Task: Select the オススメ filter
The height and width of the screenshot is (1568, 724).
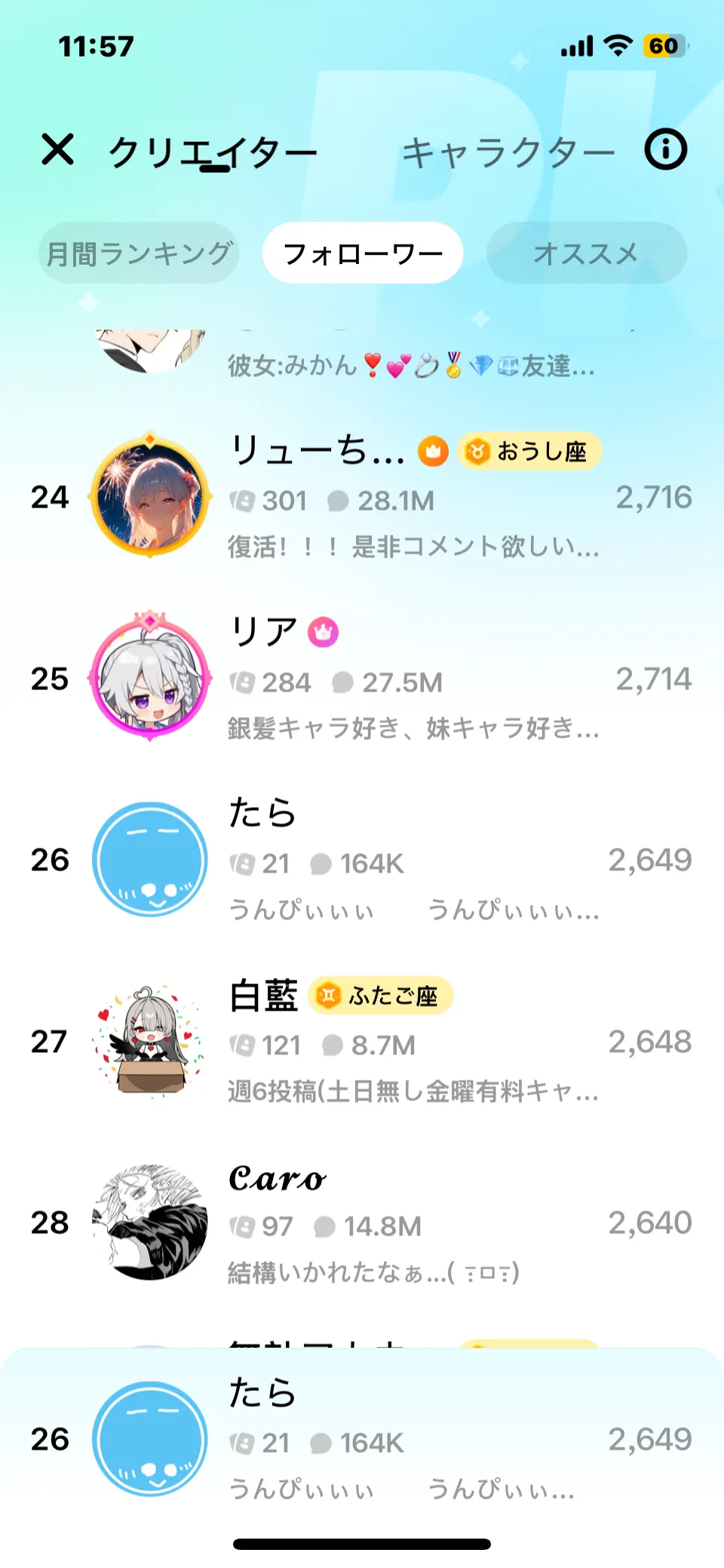Action: click(x=586, y=253)
